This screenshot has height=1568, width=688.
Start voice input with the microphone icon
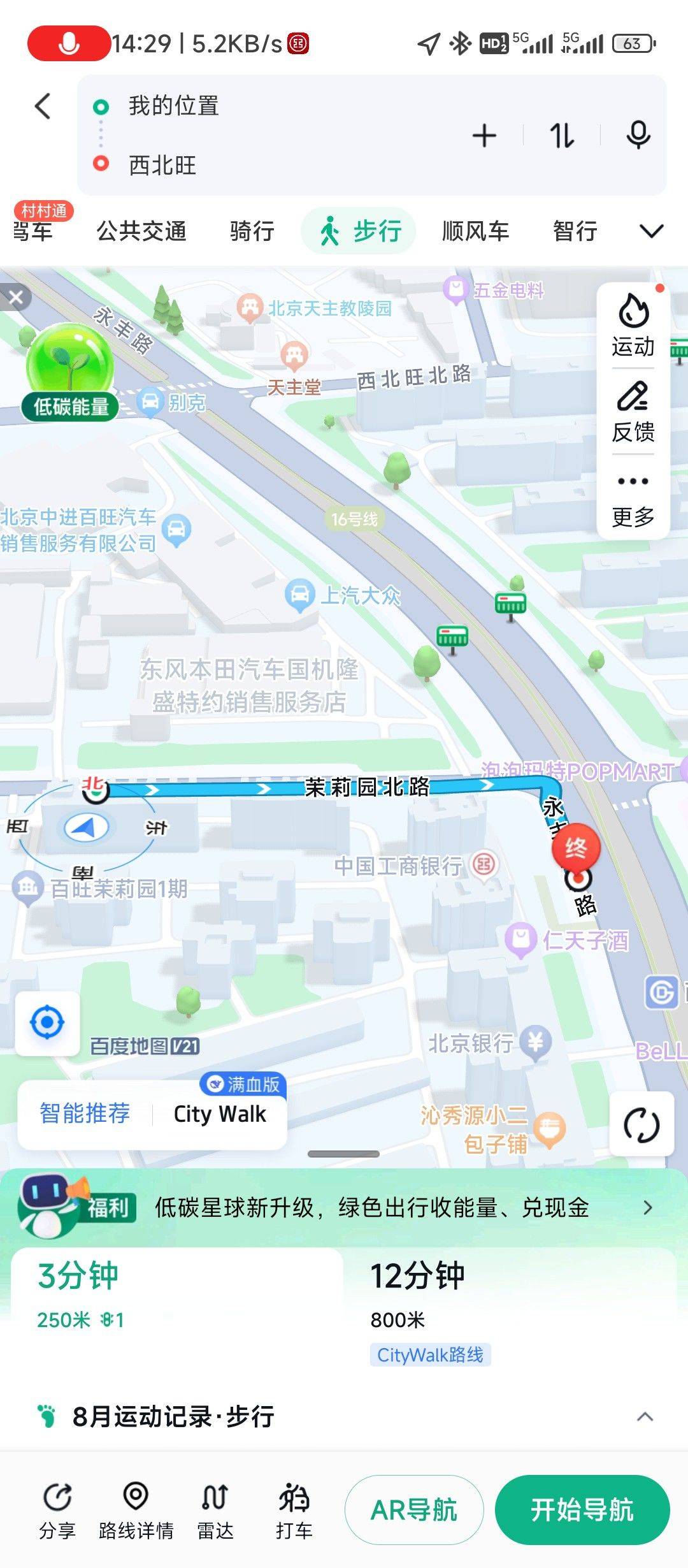pos(638,135)
